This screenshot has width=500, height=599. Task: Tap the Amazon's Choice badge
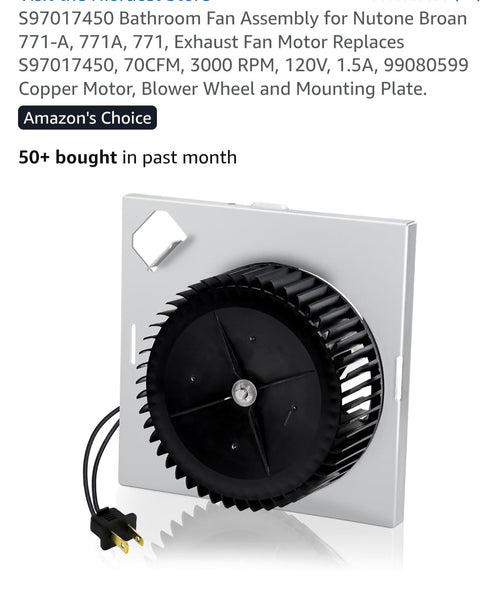coord(87,118)
